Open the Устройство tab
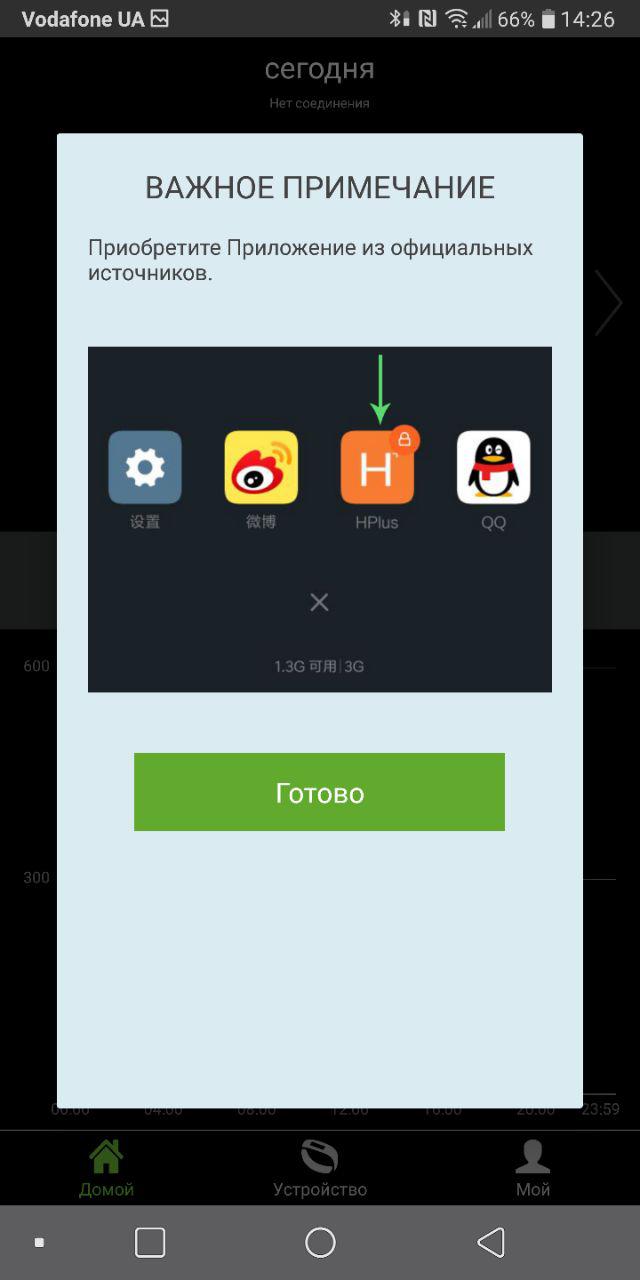This screenshot has width=640, height=1280. [320, 1168]
